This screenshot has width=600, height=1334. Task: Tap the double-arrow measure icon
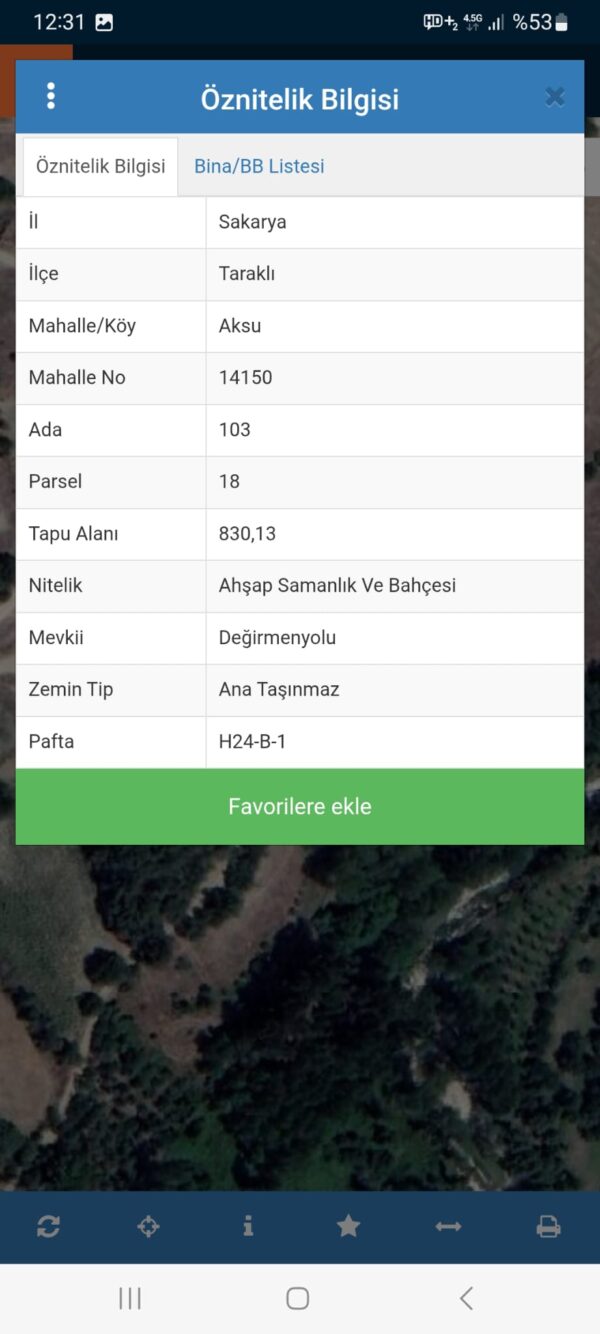tap(448, 1226)
